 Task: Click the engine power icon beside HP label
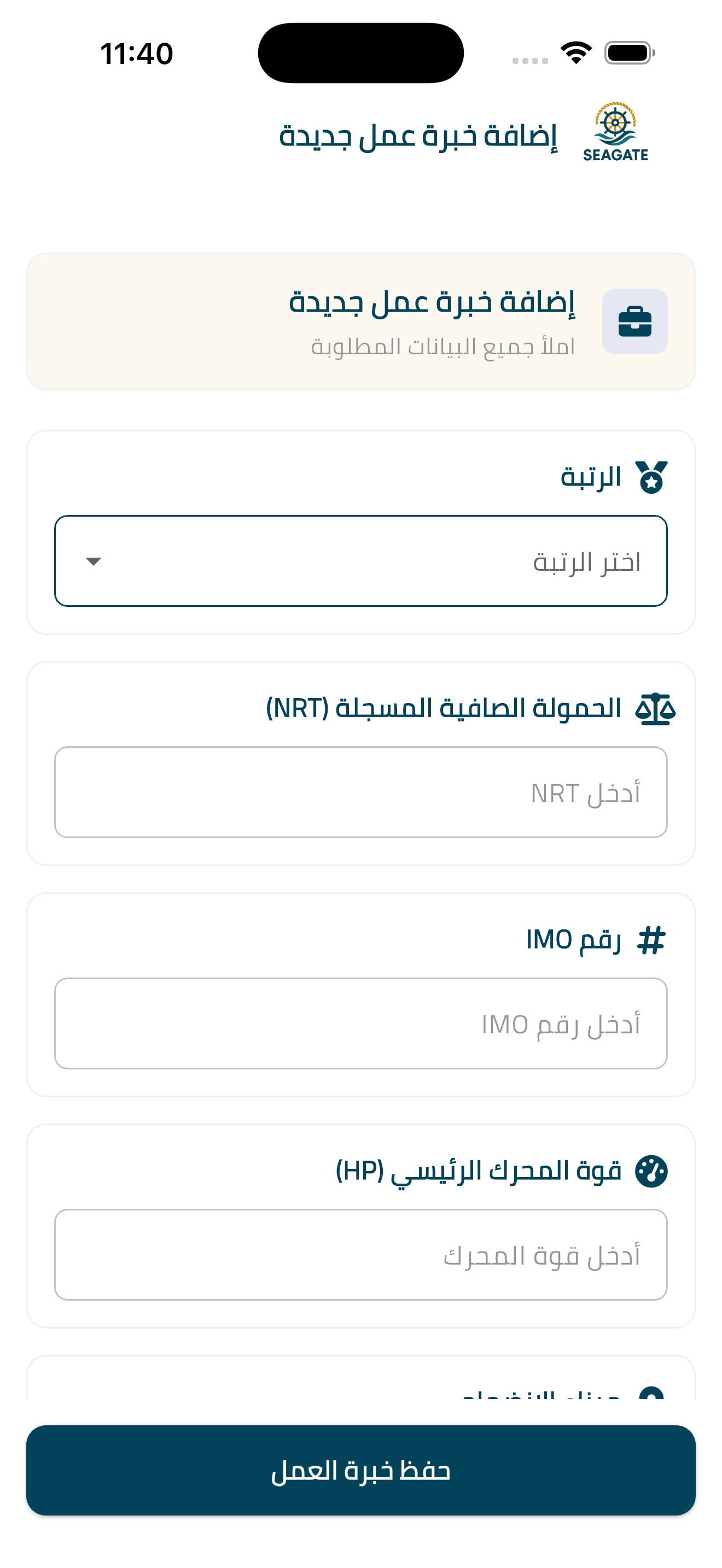click(x=653, y=1171)
